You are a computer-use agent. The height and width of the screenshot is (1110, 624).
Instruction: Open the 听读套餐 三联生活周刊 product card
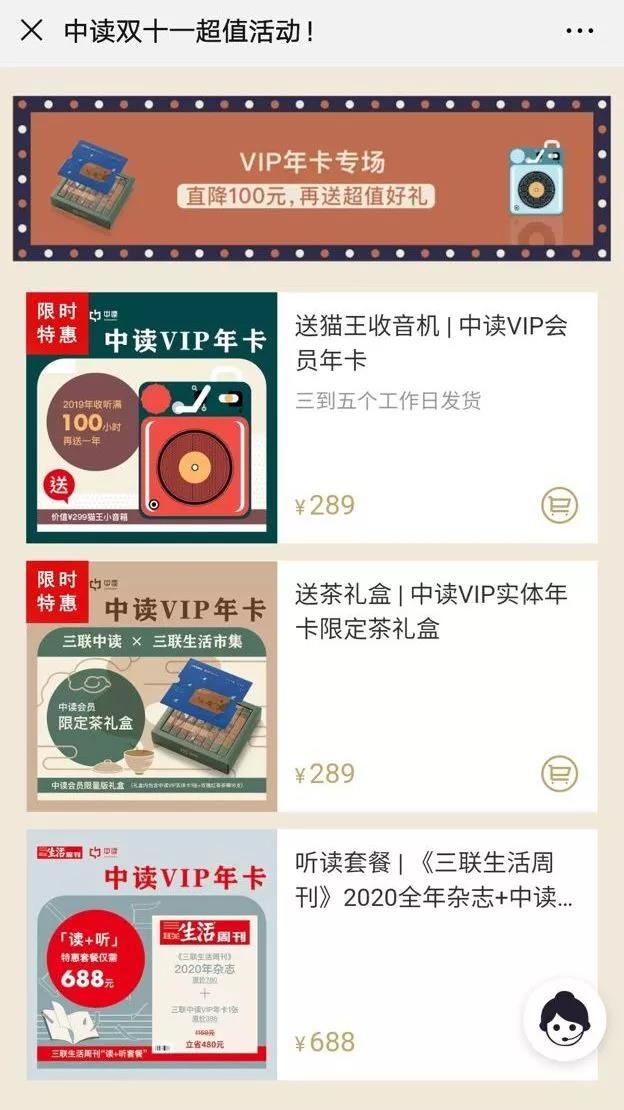pos(430,880)
